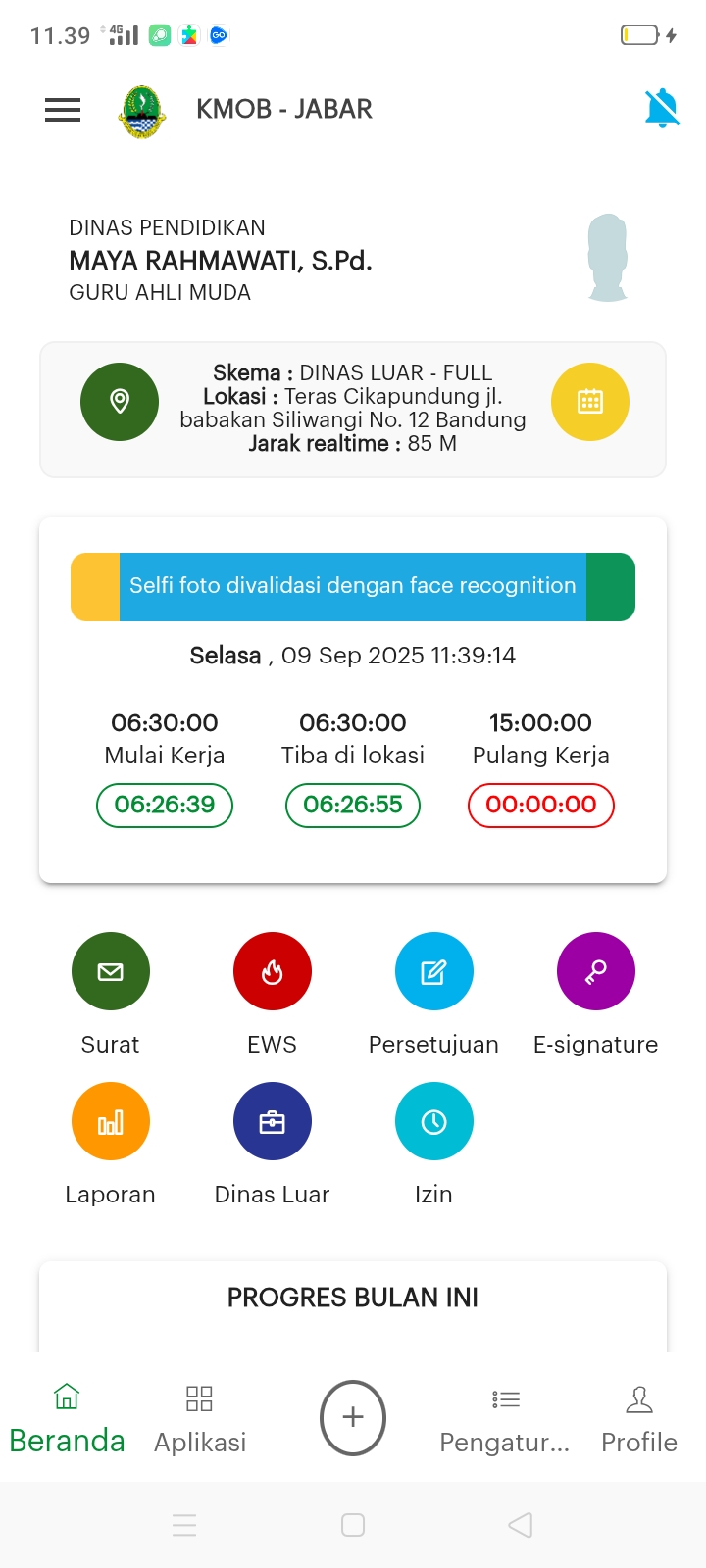Image resolution: width=706 pixels, height=1568 pixels.
Task: Open the Surat menu
Action: [111, 971]
